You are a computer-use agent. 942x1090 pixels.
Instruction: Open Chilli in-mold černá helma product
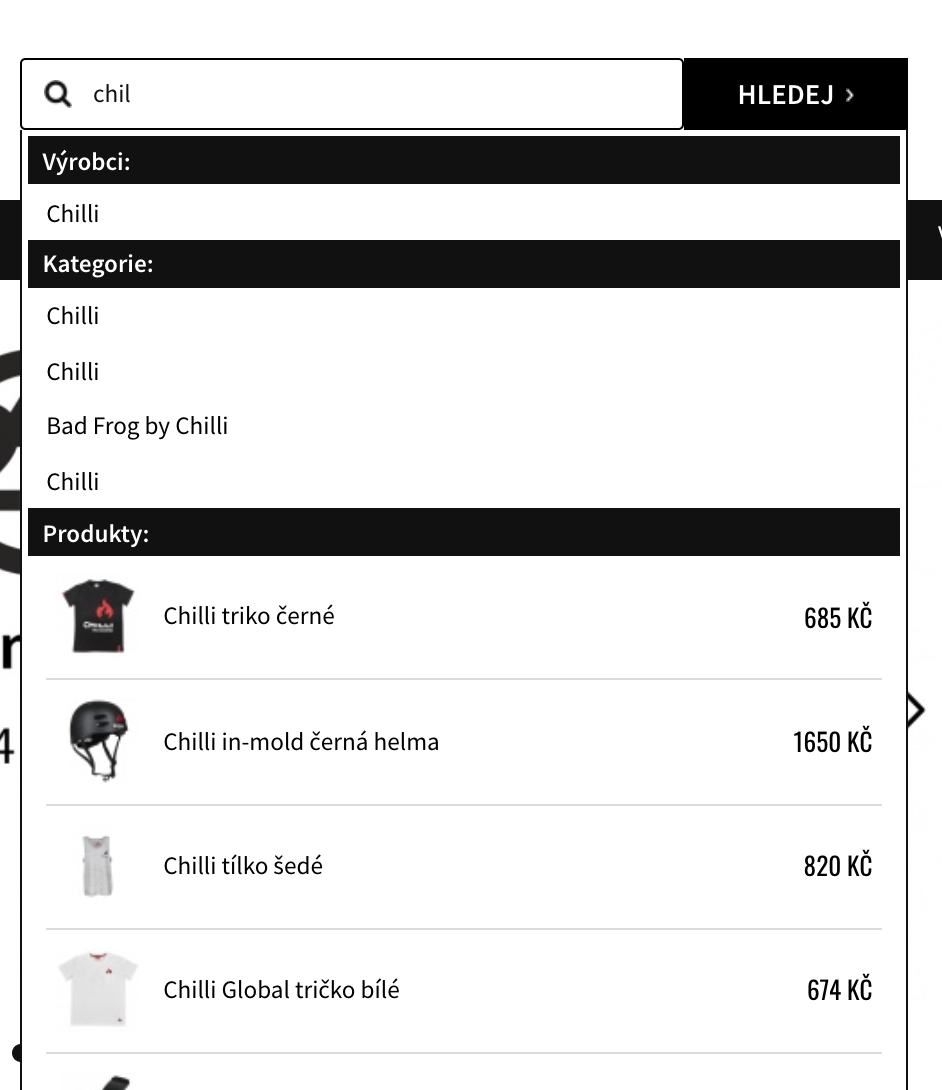pyautogui.click(x=301, y=742)
